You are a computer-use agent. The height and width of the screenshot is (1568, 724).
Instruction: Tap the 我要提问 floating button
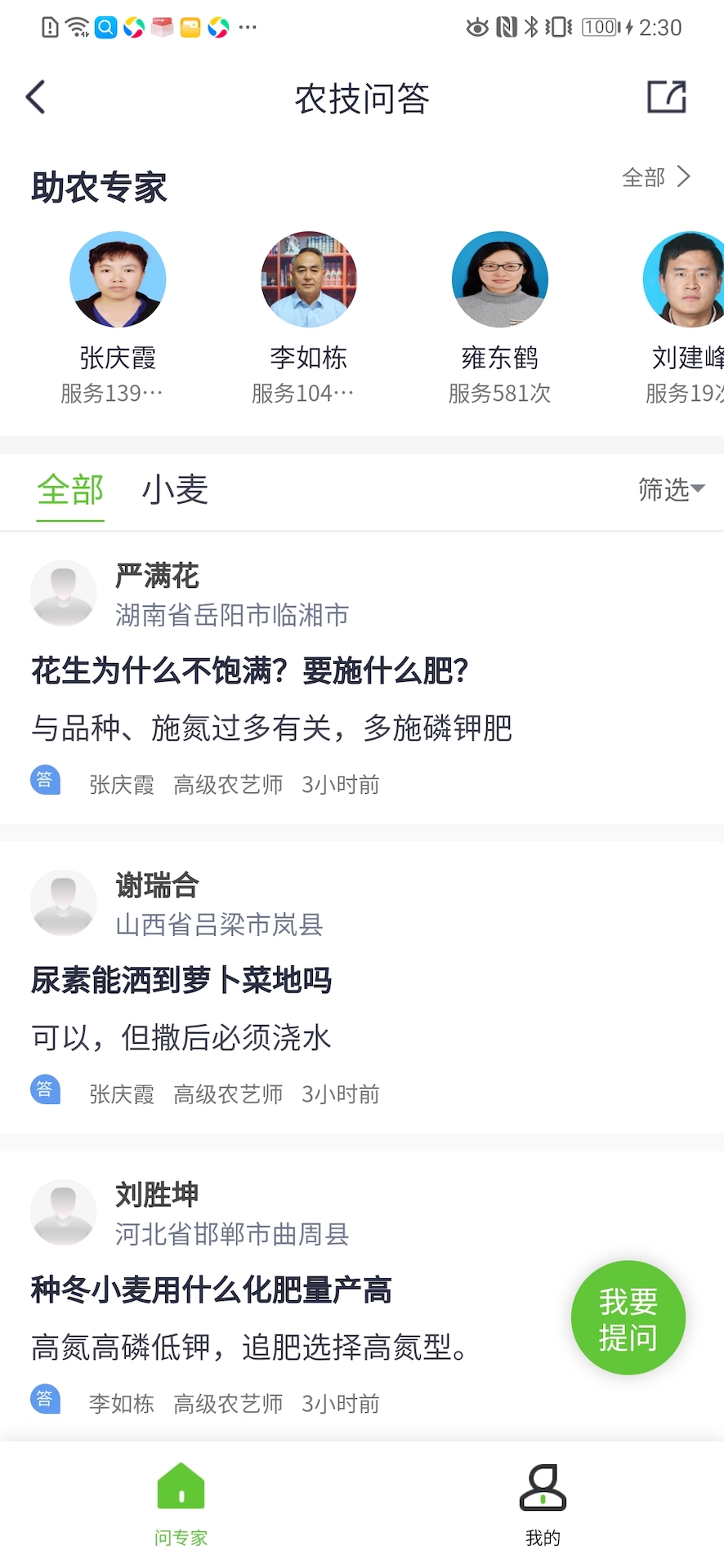pos(628,1317)
